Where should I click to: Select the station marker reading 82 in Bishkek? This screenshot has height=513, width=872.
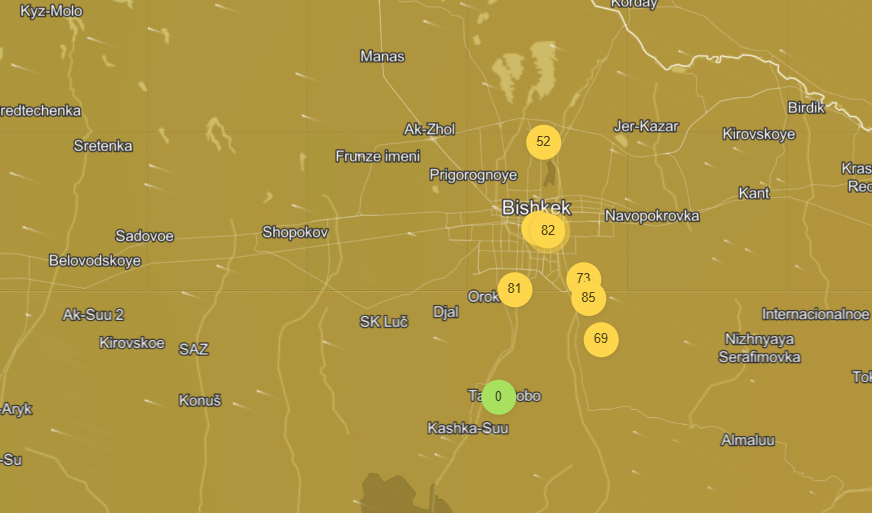pyautogui.click(x=548, y=231)
